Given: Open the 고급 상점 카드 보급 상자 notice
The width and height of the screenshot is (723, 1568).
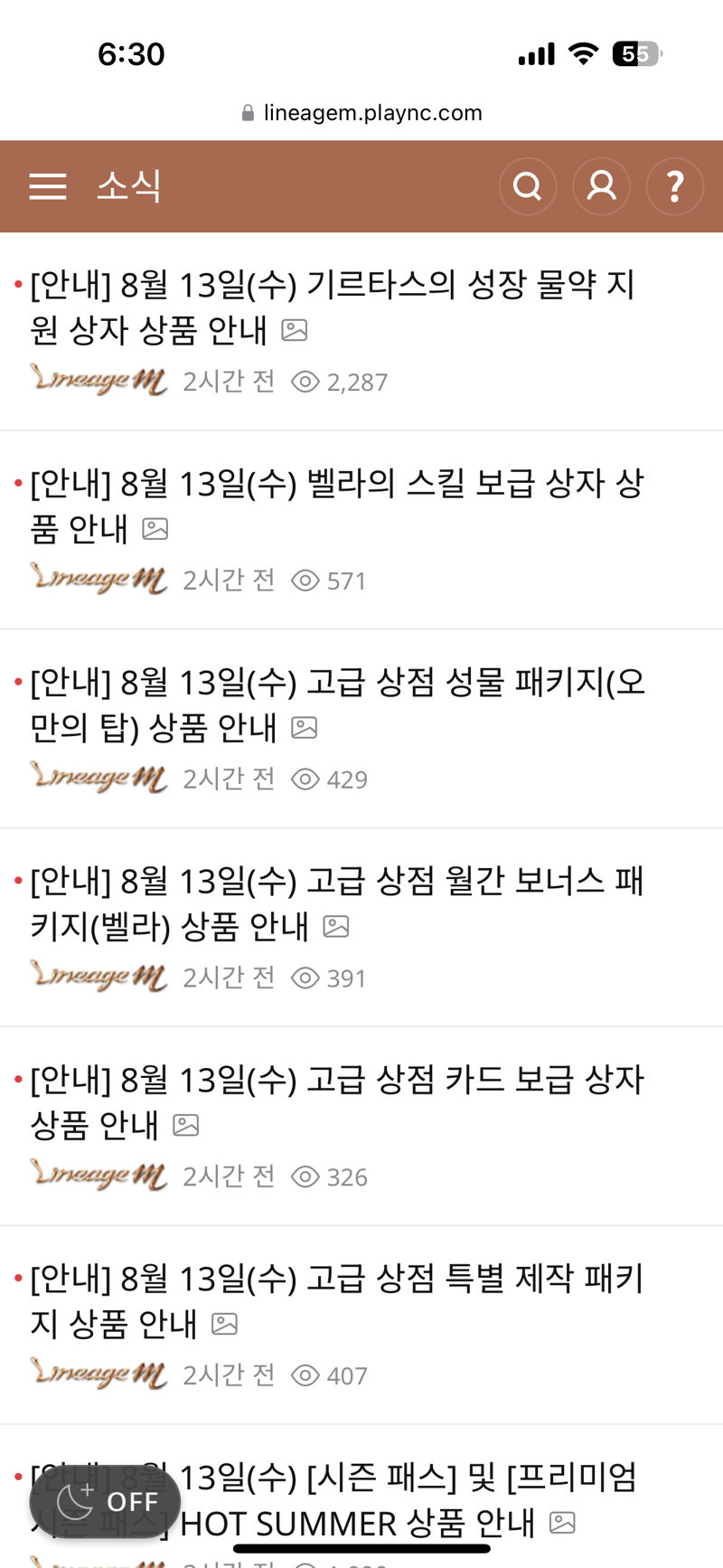Looking at the screenshot, I should tap(336, 1102).
